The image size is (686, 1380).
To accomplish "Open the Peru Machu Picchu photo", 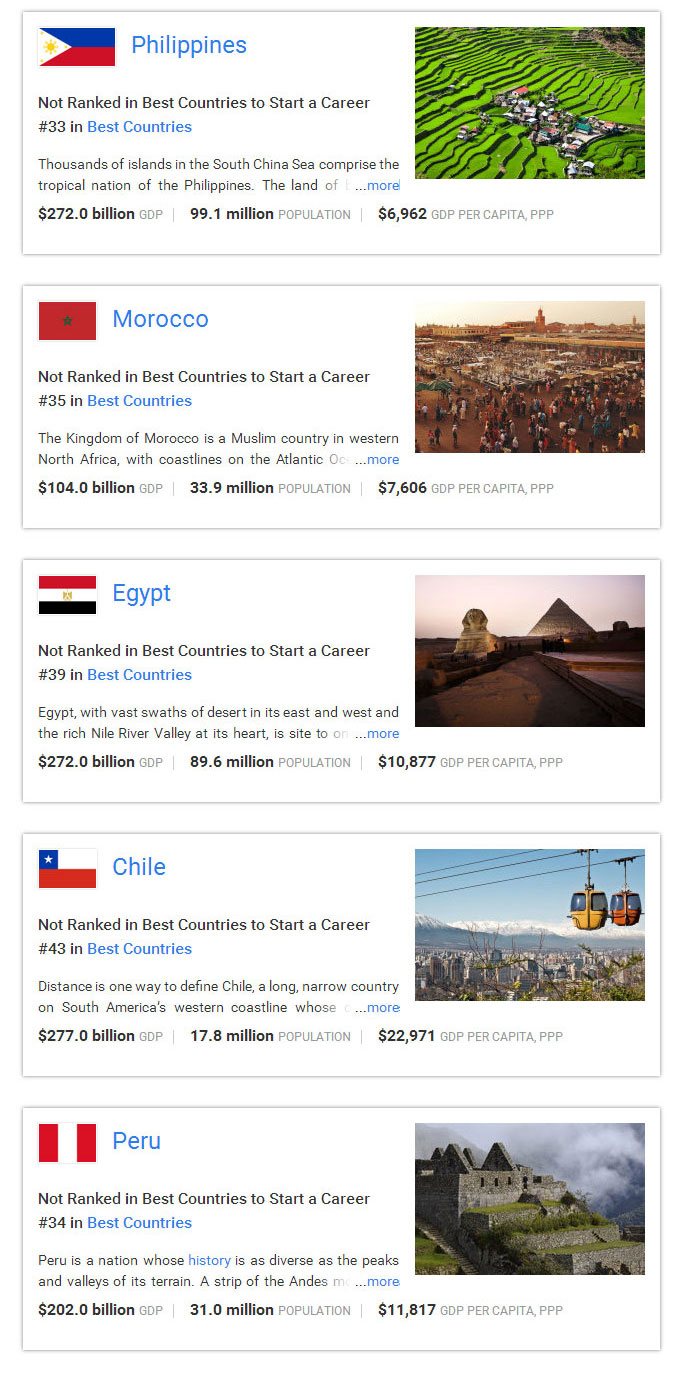I will (x=529, y=1199).
